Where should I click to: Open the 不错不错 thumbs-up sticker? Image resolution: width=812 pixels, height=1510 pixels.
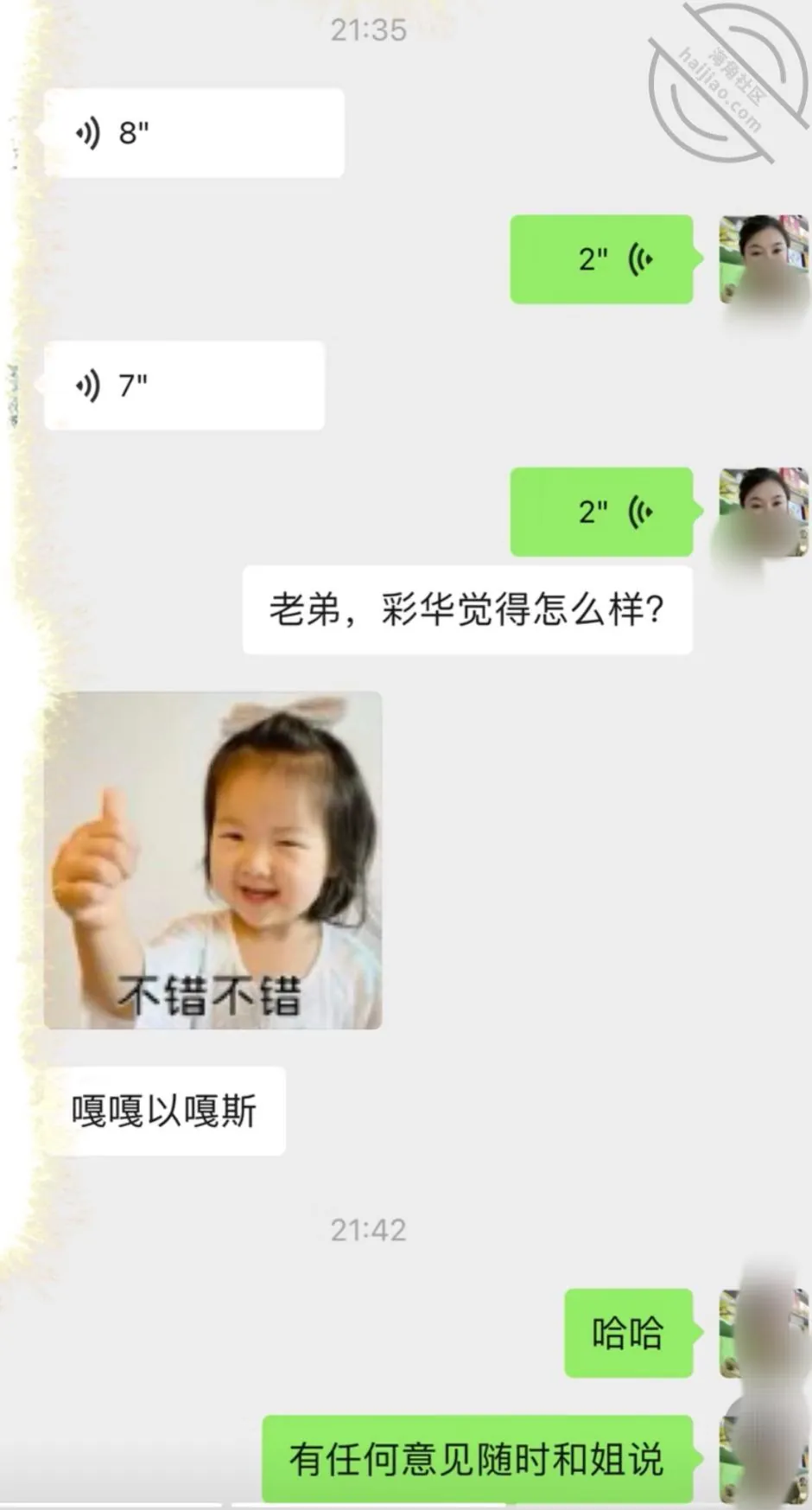(x=213, y=860)
